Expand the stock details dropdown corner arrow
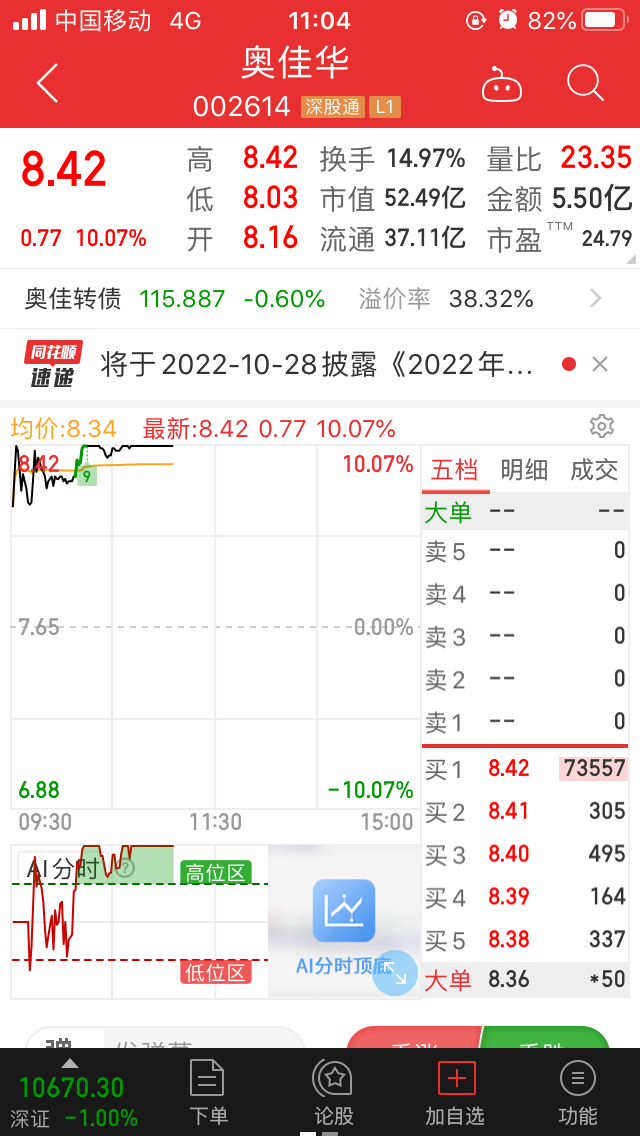The image size is (640, 1136). point(631,259)
